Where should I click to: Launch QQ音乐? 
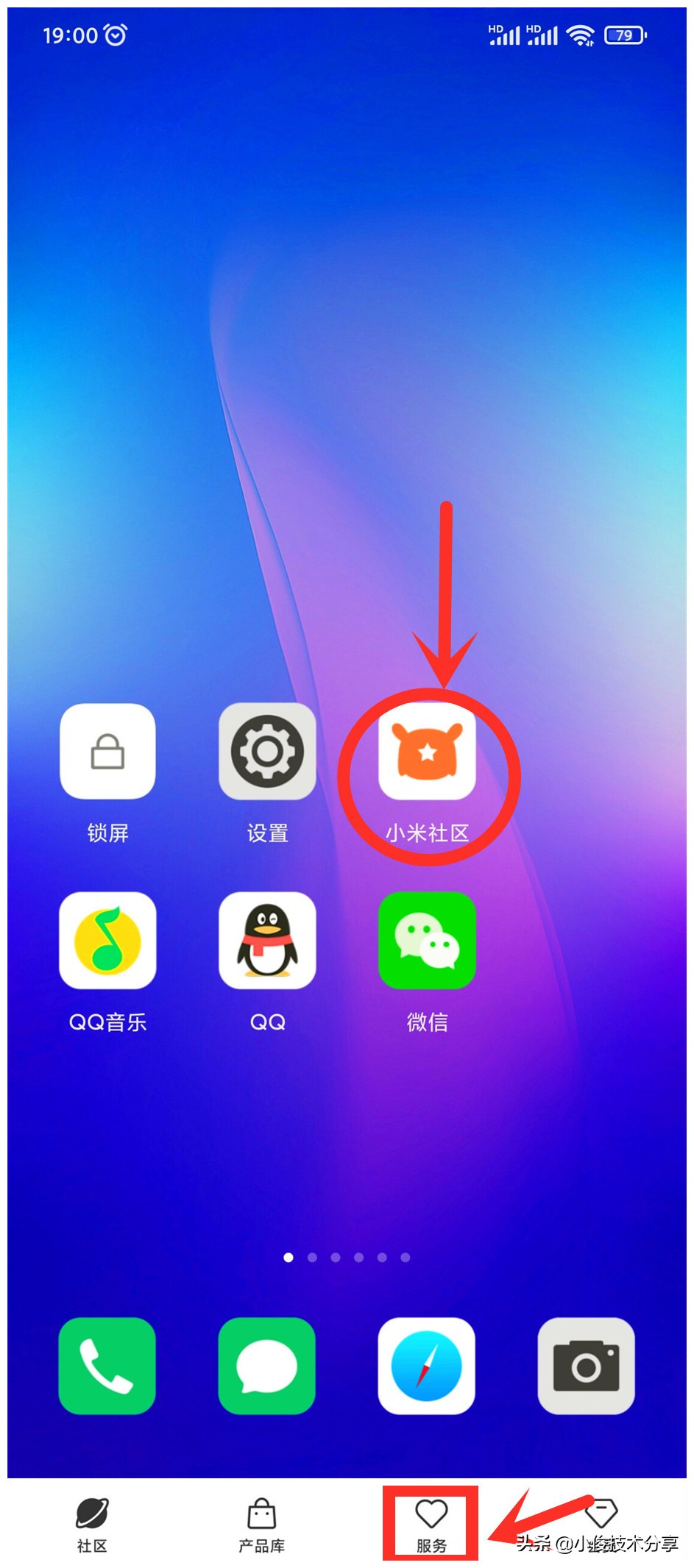(107, 940)
